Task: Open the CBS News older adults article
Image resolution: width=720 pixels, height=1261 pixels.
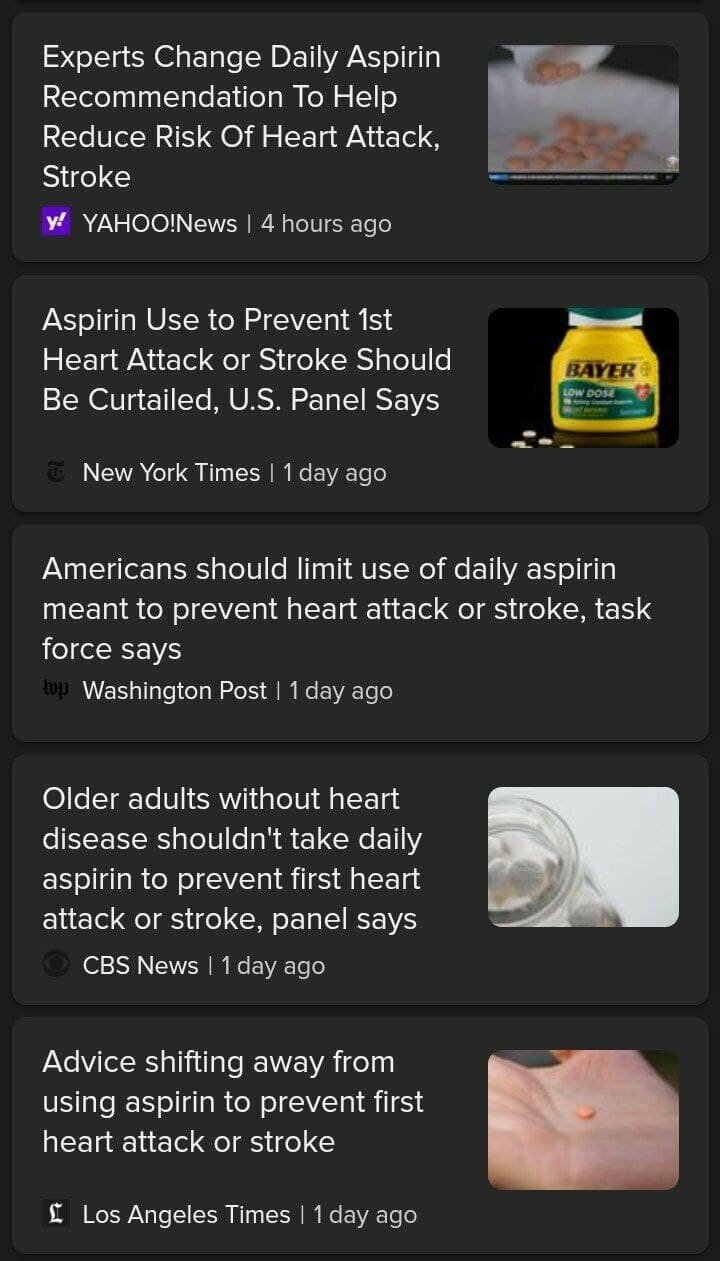Action: tap(231, 858)
